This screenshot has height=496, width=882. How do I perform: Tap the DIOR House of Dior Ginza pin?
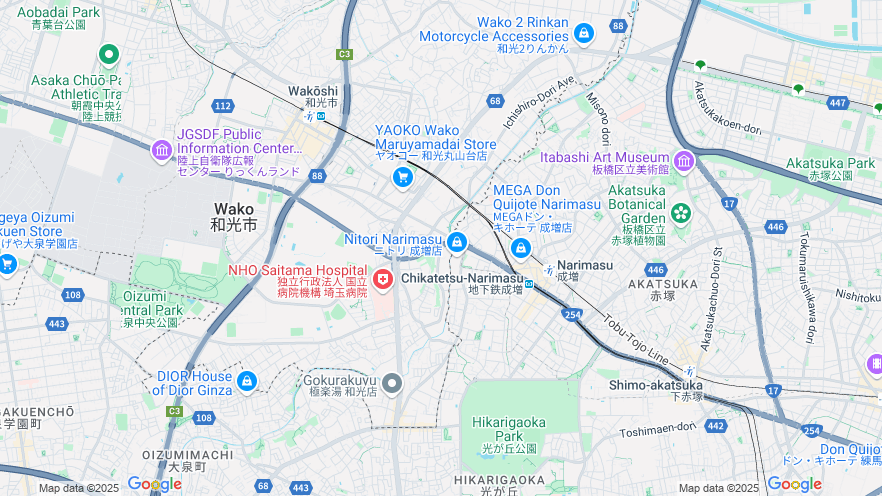247,381
